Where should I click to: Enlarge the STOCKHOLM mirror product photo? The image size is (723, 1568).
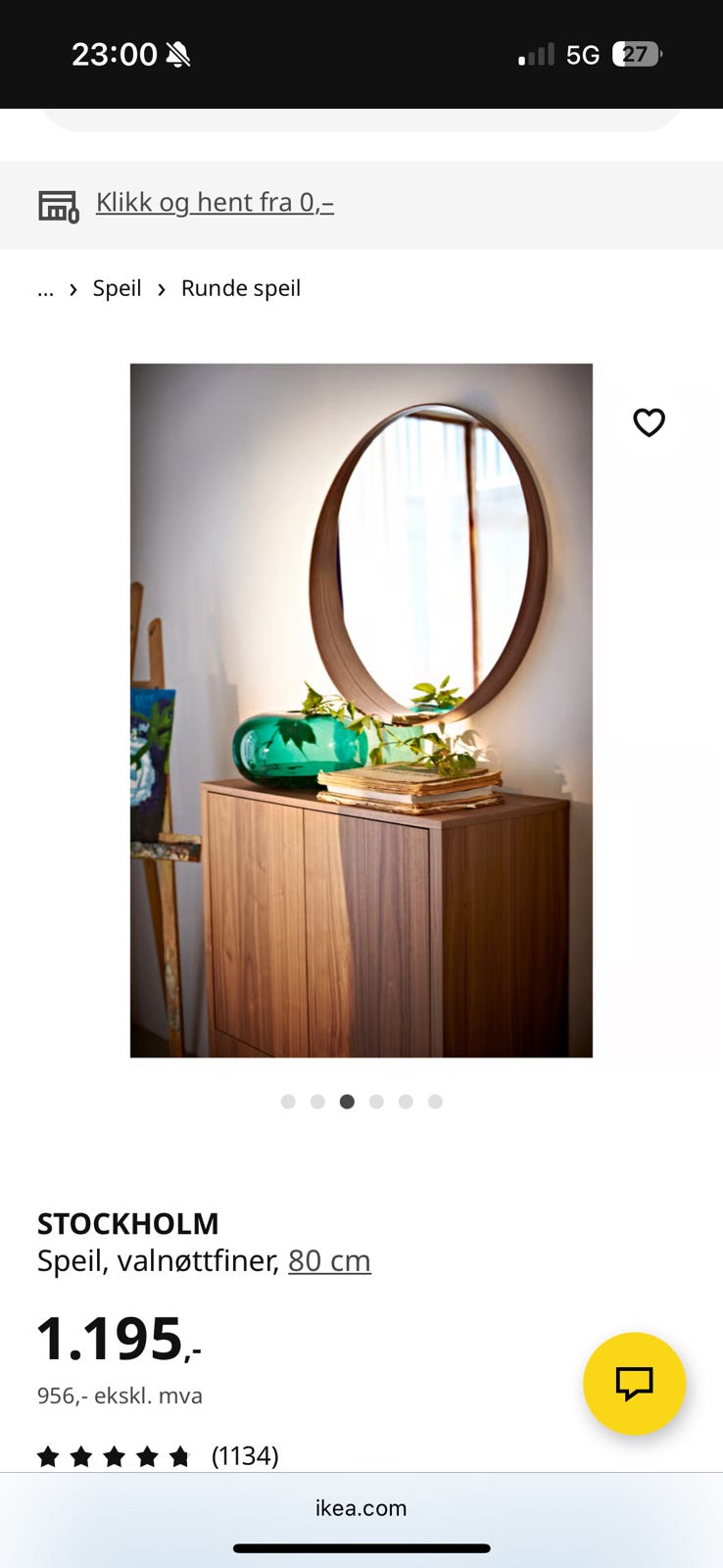coord(361,710)
